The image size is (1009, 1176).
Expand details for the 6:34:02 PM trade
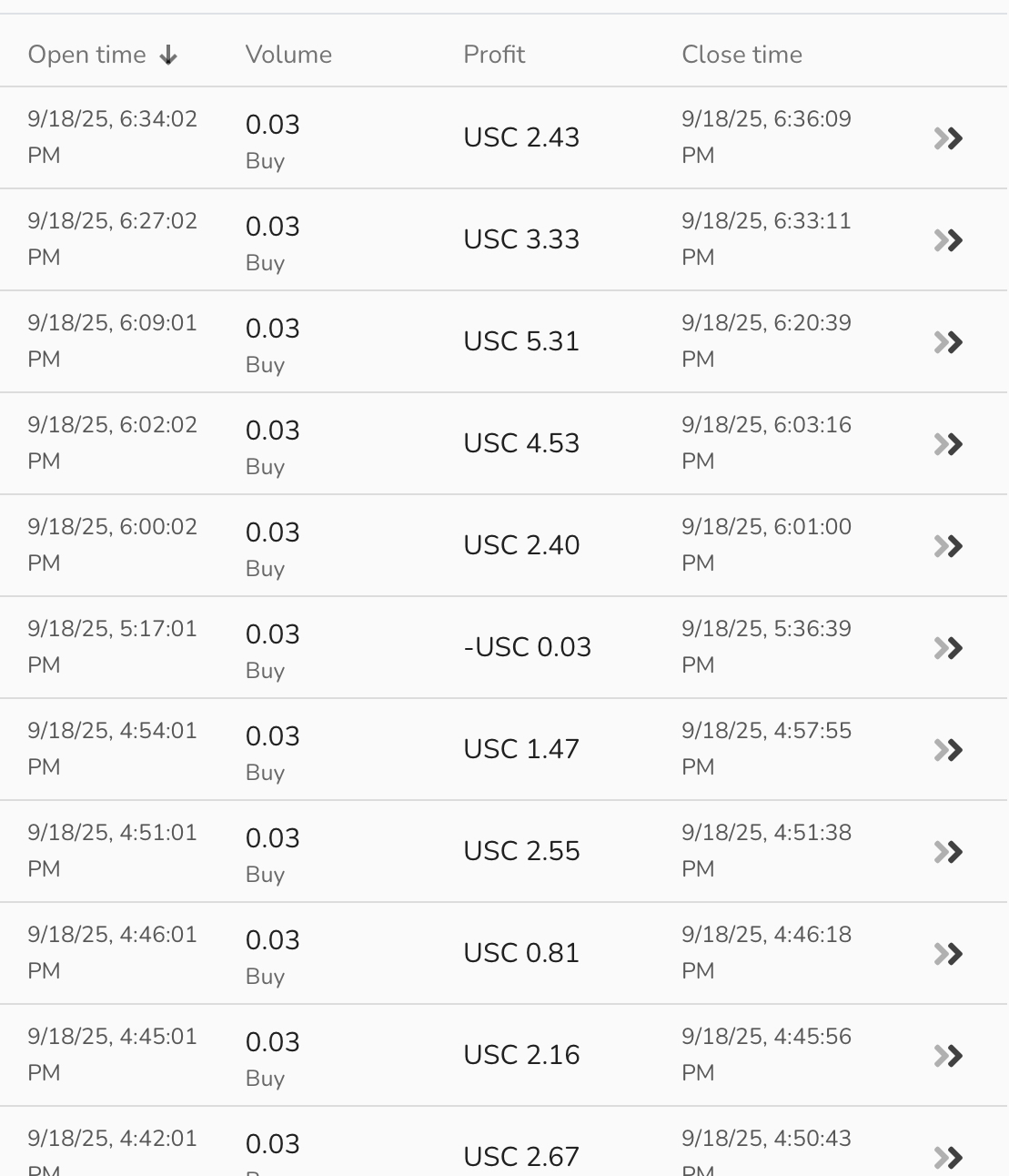pyautogui.click(x=948, y=138)
